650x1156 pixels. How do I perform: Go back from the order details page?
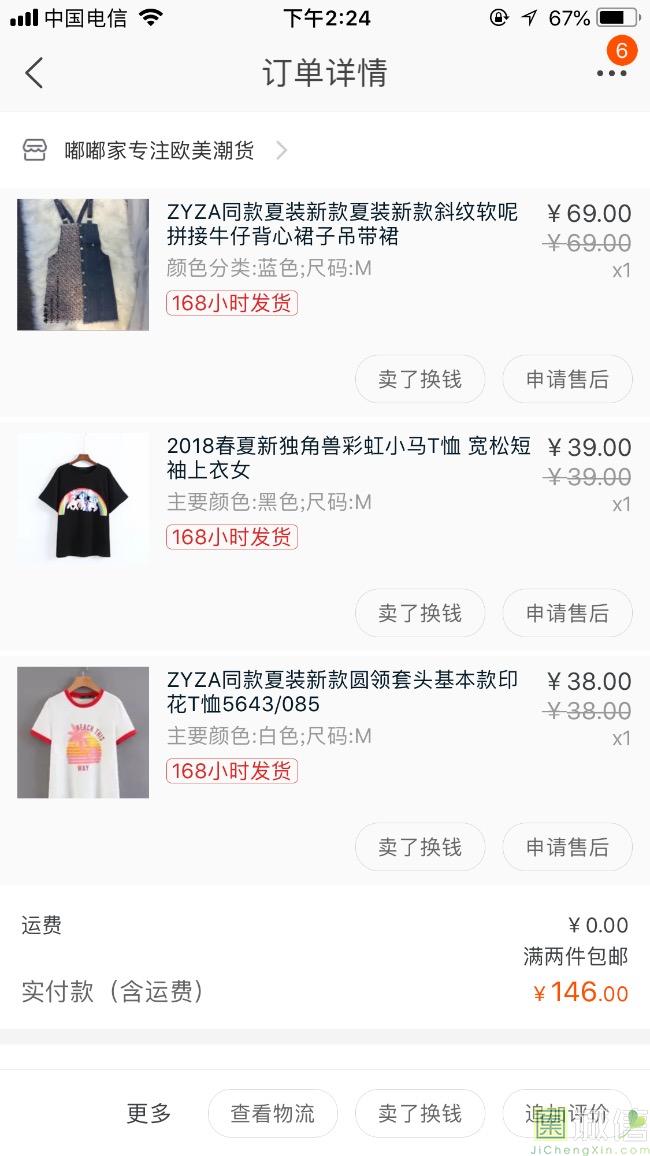tap(34, 73)
